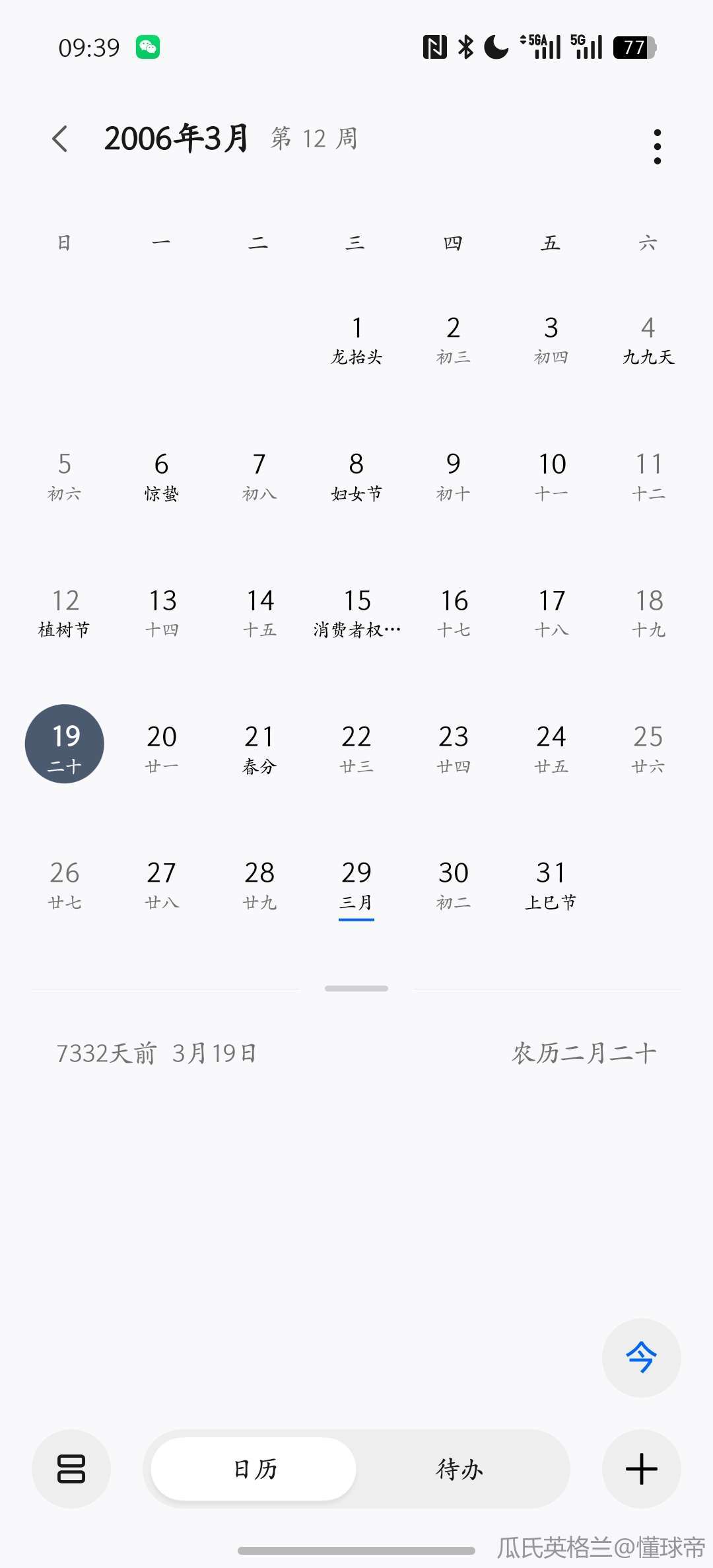The width and height of the screenshot is (713, 1568).
Task: Open the three-dot overflow menu
Action: point(657,146)
